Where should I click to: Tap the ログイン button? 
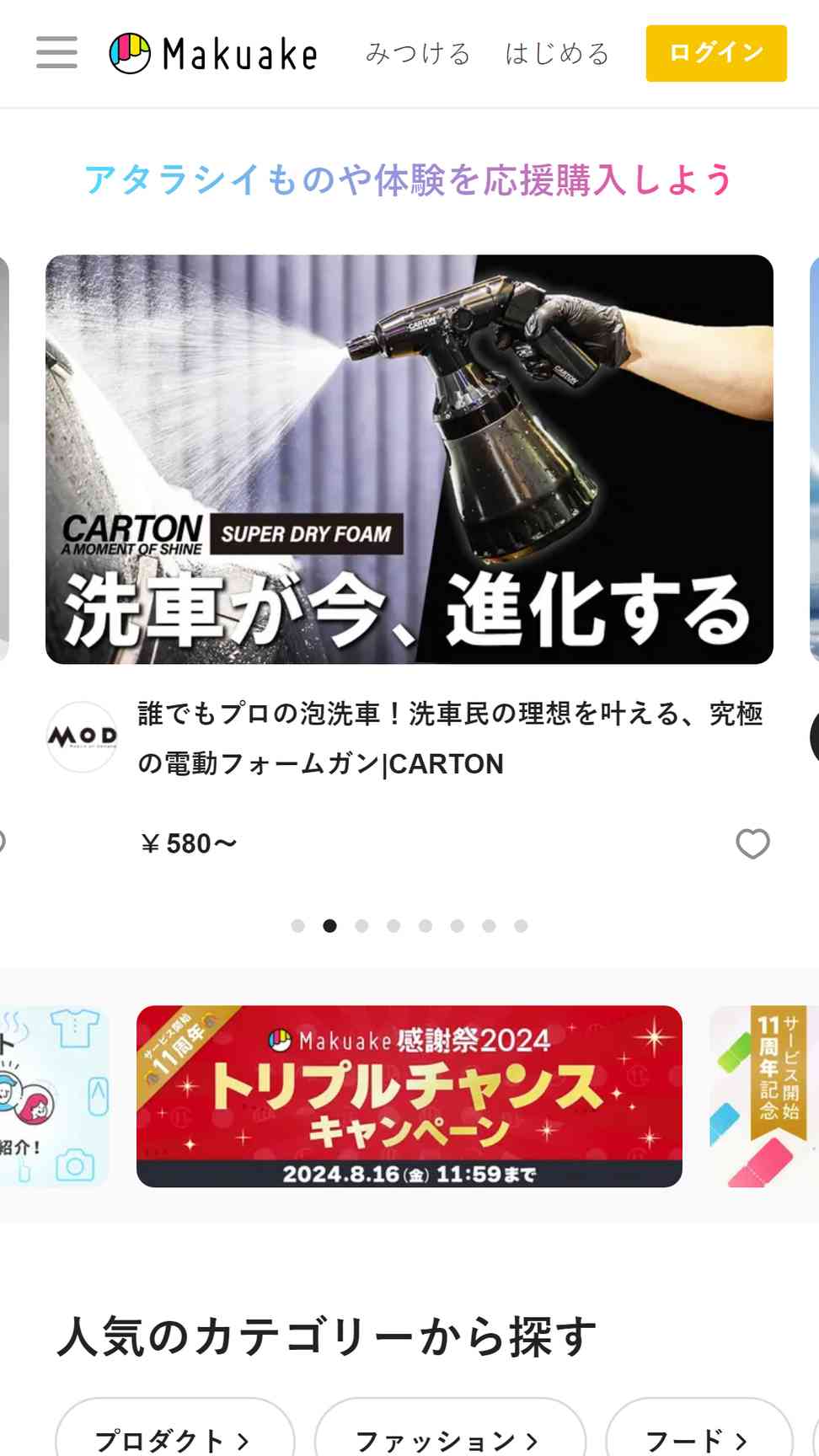716,53
